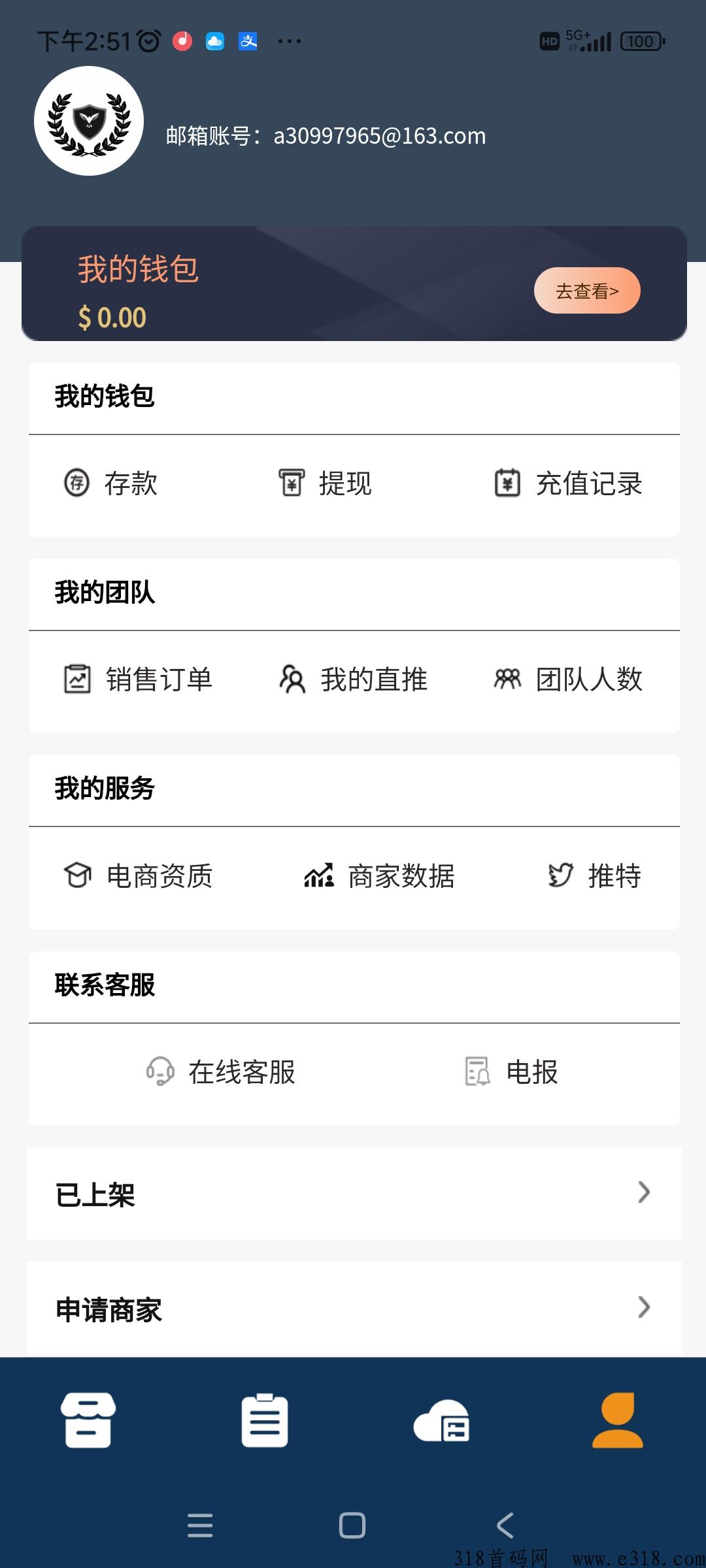This screenshot has width=706, height=1568.
Task: Open 商家数据 merchant data
Action: click(379, 876)
